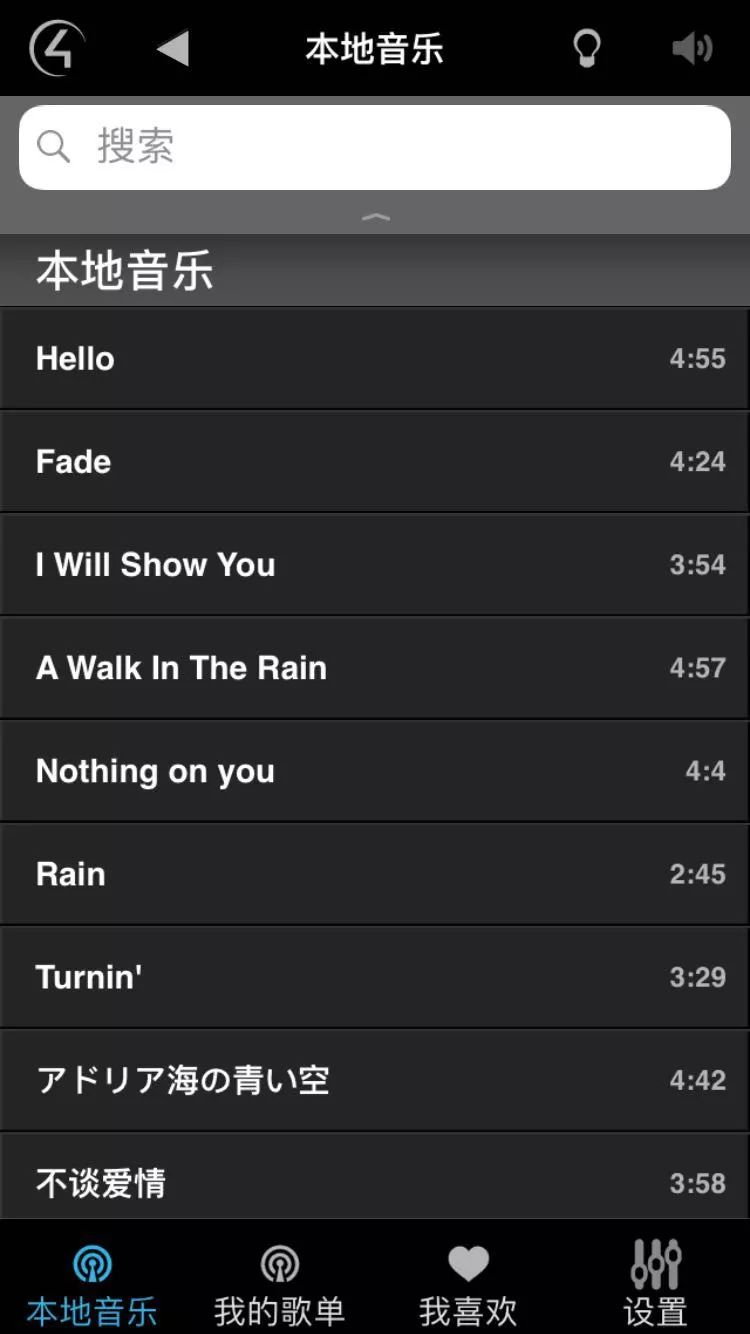This screenshot has width=750, height=1334.
Task: Play アドリア海の青い空
Action: point(374,1079)
